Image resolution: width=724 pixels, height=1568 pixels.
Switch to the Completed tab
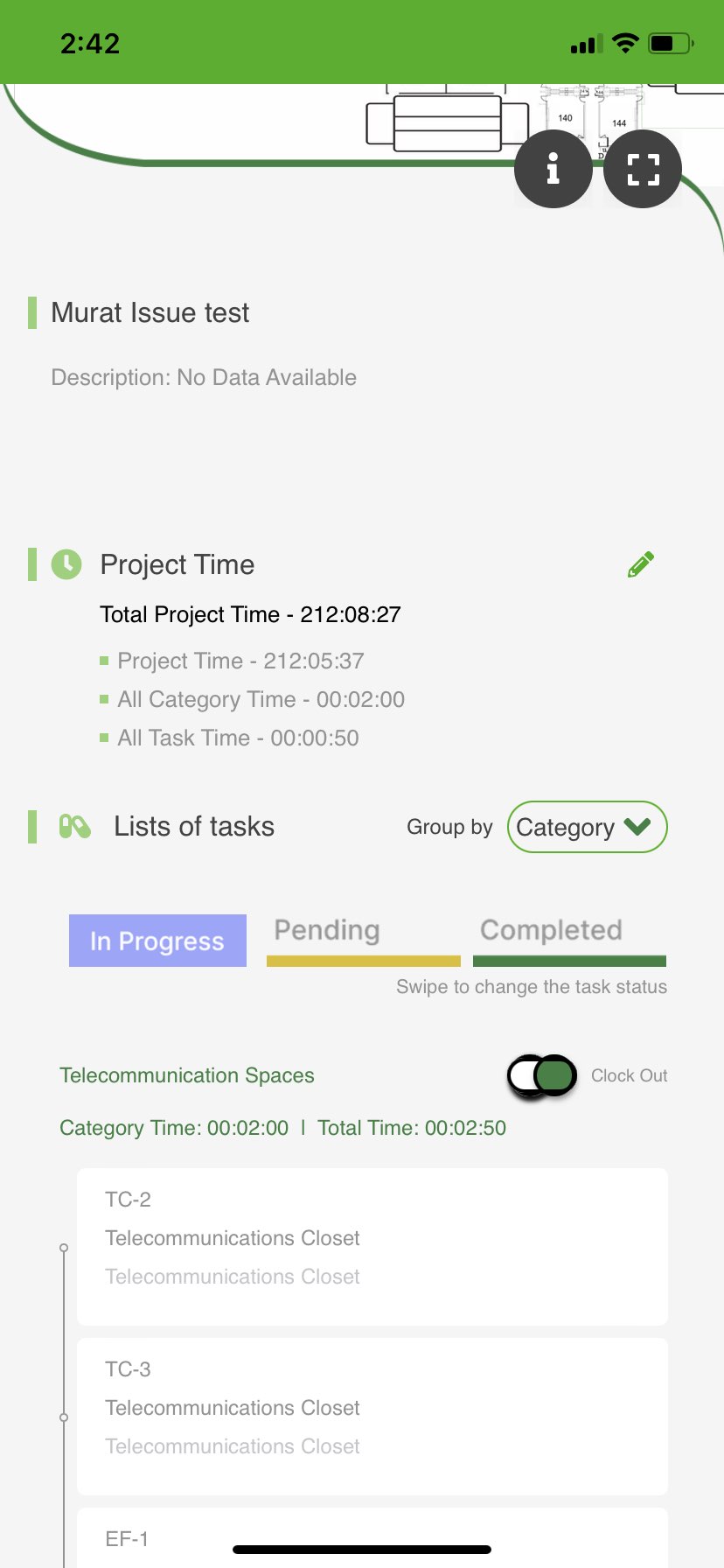pos(569,939)
